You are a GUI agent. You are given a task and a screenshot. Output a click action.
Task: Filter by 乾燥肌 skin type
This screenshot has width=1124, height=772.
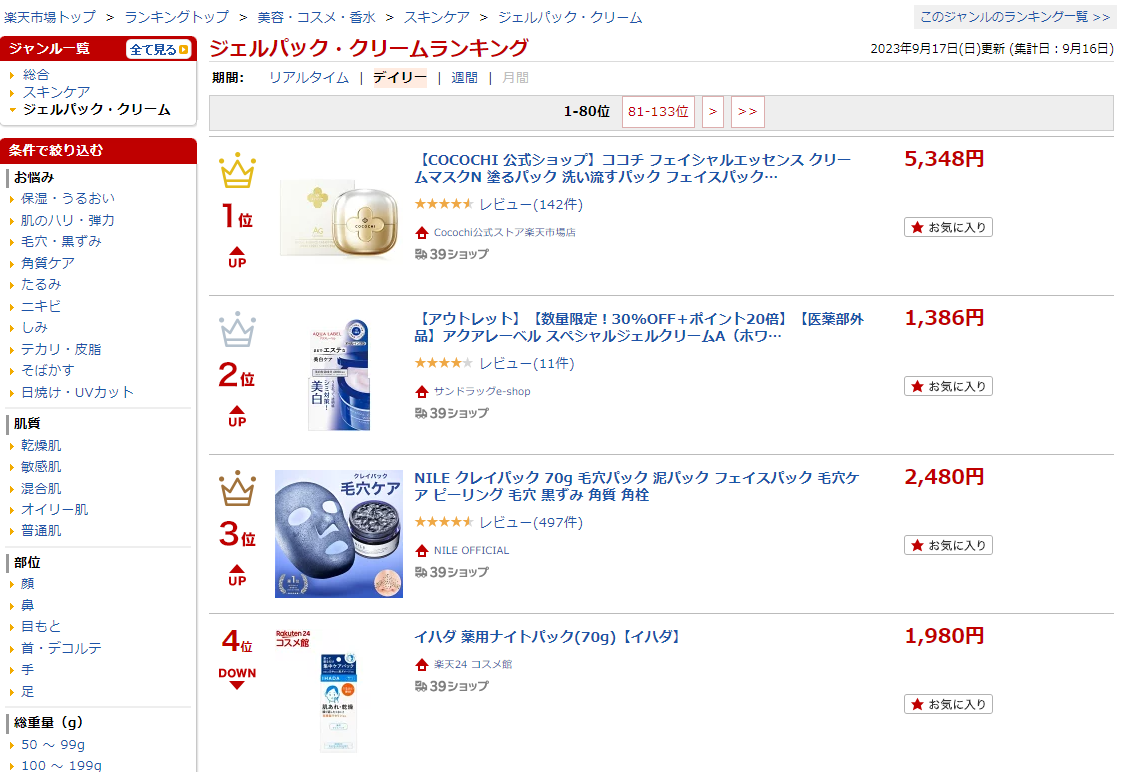[x=41, y=445]
